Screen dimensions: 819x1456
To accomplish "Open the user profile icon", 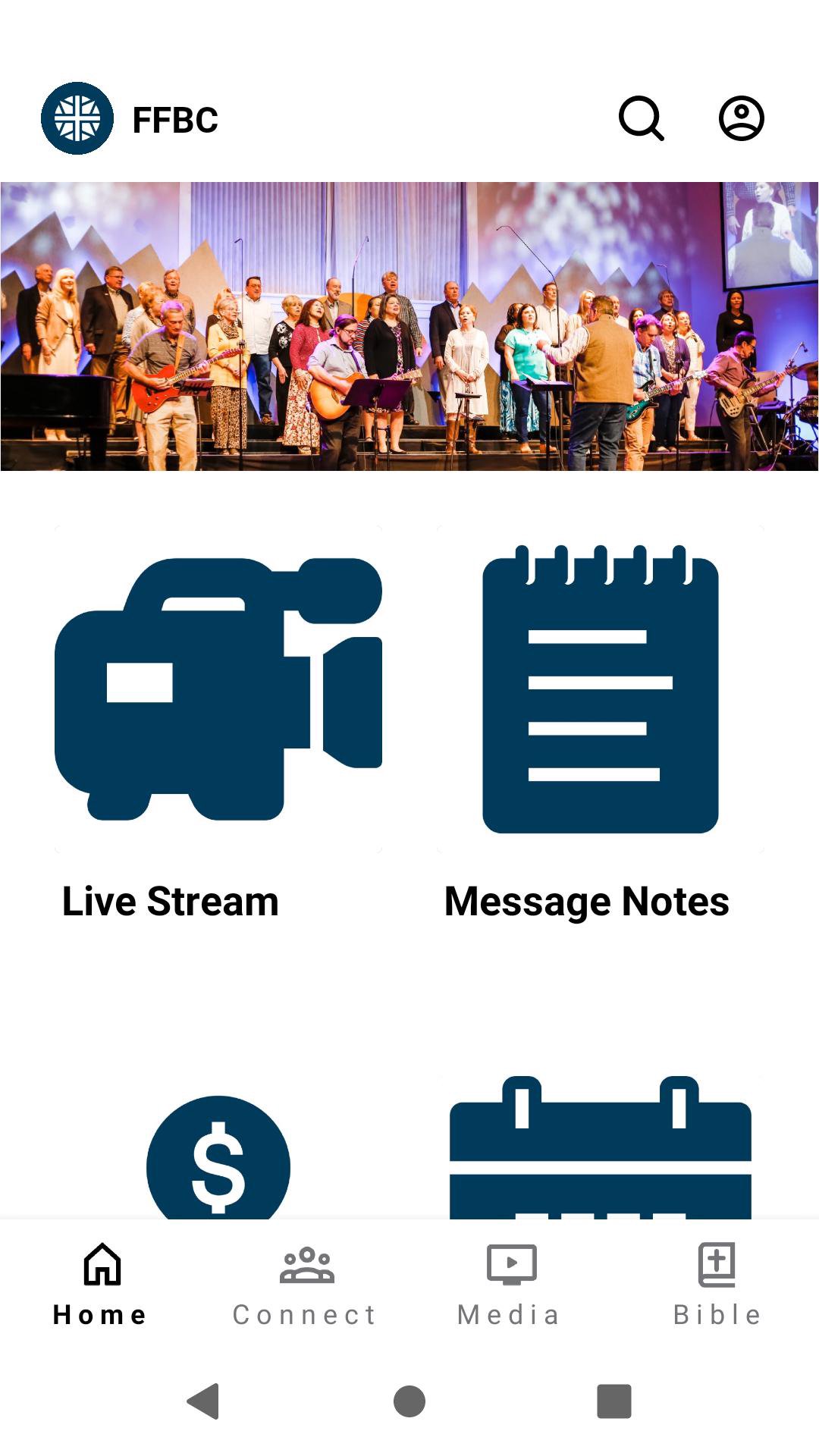I will coord(741,118).
